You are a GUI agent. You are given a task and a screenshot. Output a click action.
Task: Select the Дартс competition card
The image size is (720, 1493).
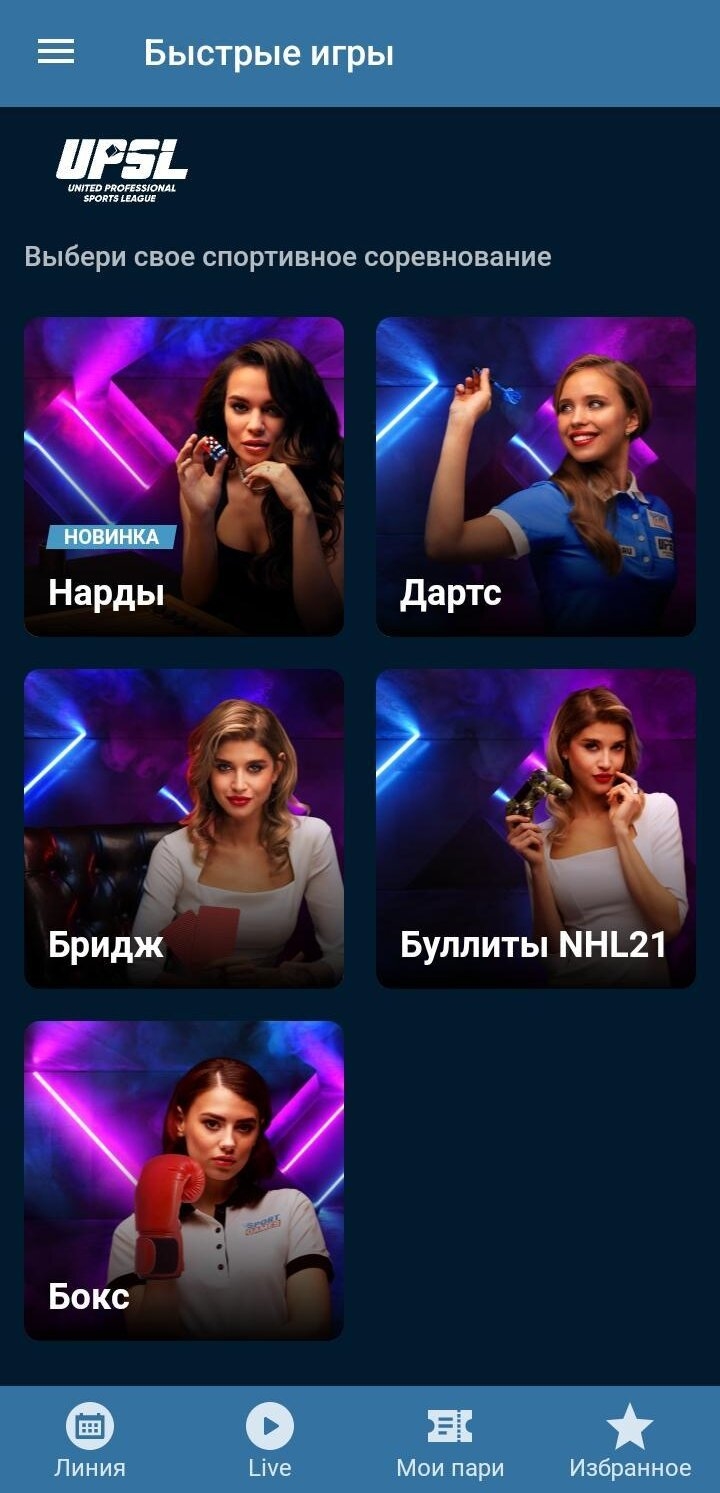535,476
